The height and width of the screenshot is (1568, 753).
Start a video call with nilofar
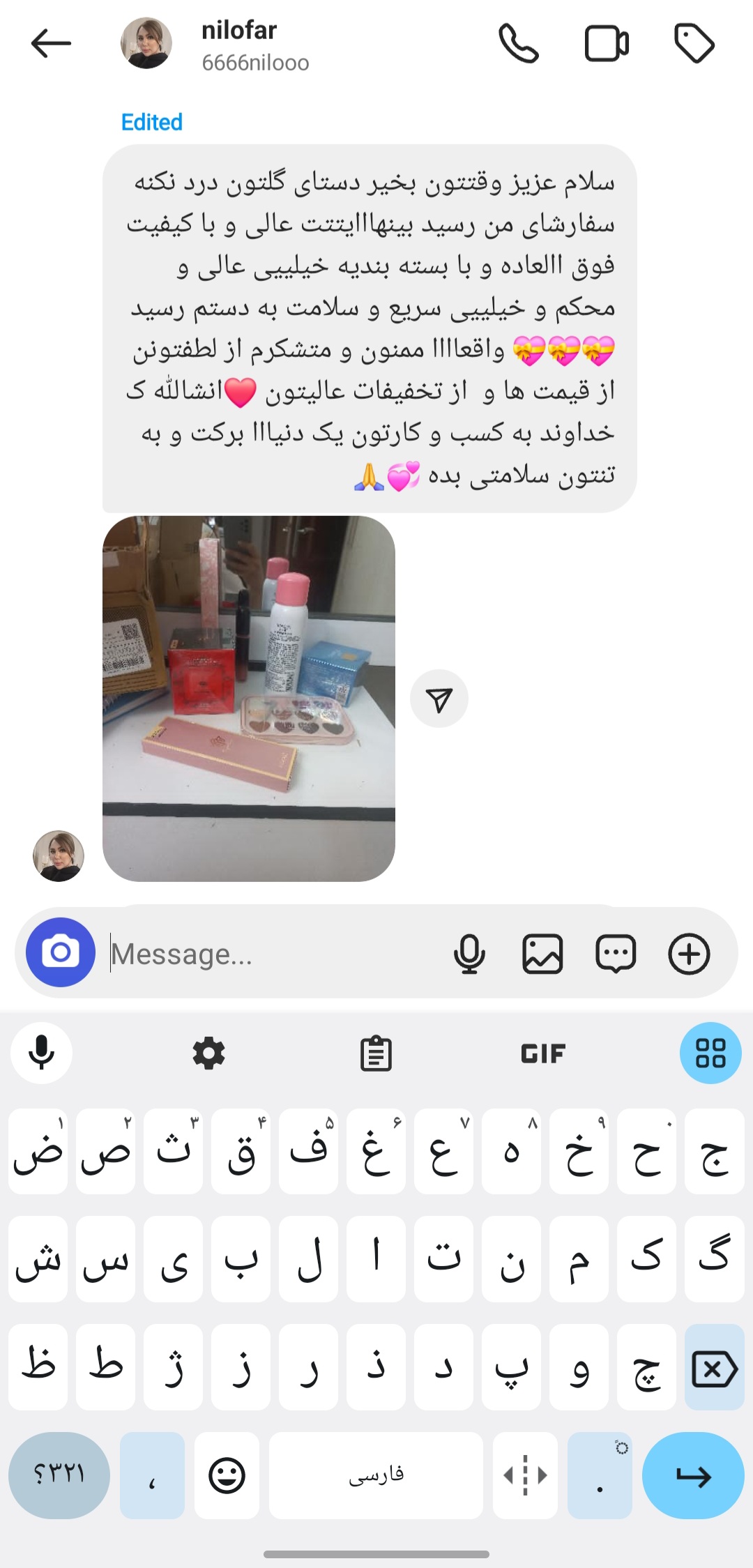point(607,44)
